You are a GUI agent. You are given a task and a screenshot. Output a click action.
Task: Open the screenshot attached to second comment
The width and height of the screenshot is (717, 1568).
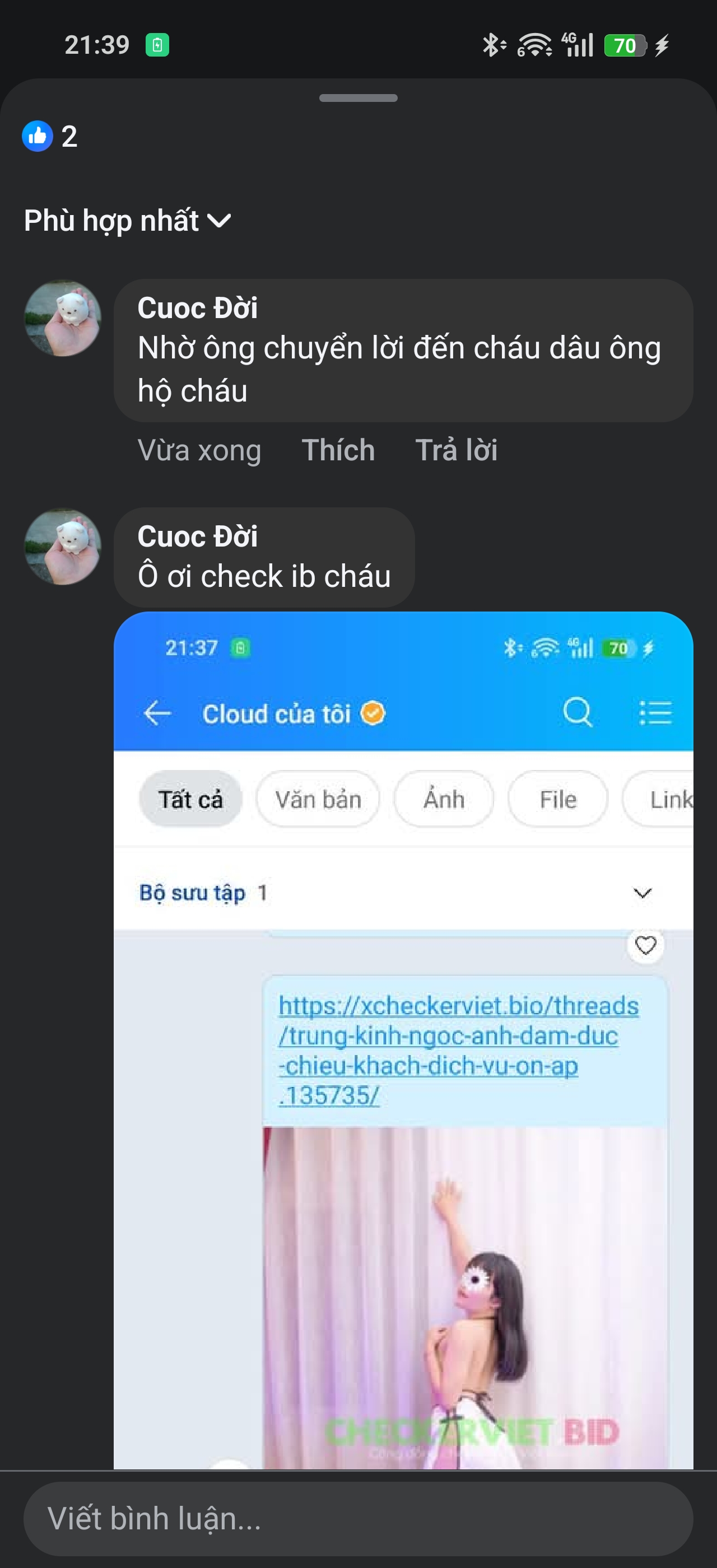(403, 1035)
